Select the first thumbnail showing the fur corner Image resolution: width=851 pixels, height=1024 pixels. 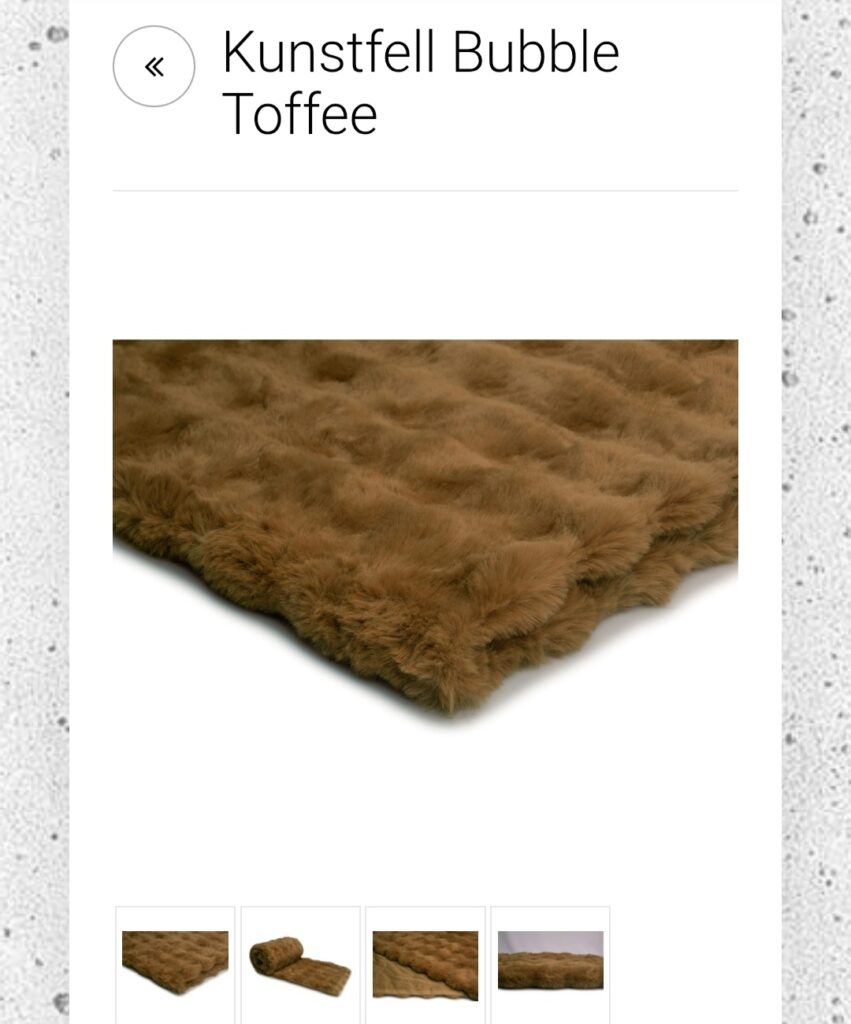(175, 964)
